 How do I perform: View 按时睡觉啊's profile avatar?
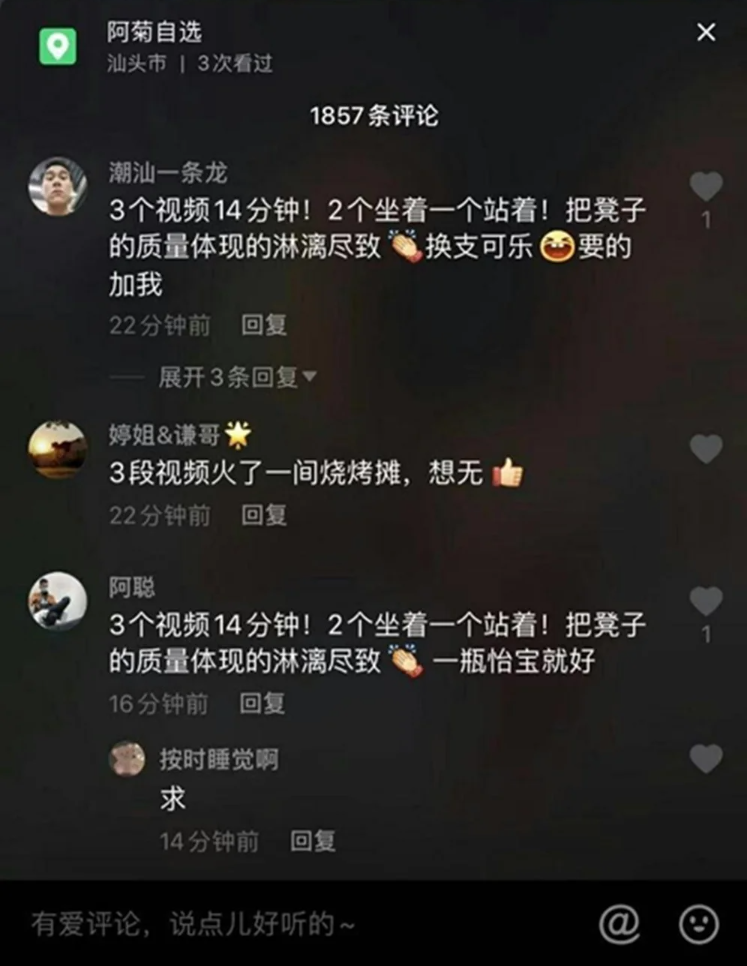[x=127, y=760]
